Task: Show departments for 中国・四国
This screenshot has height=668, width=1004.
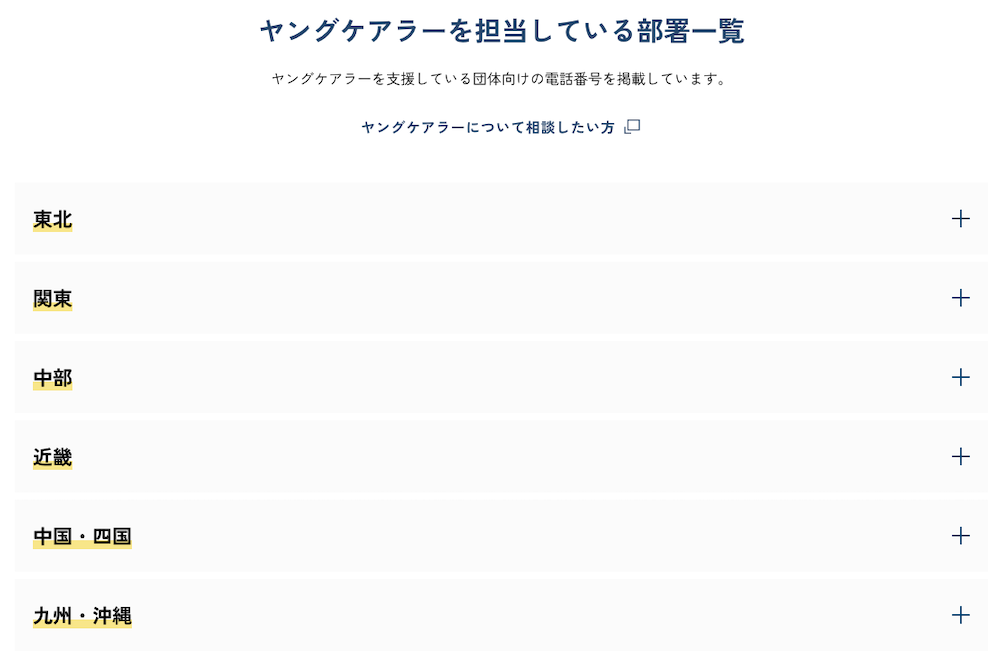Action: click(x=960, y=536)
